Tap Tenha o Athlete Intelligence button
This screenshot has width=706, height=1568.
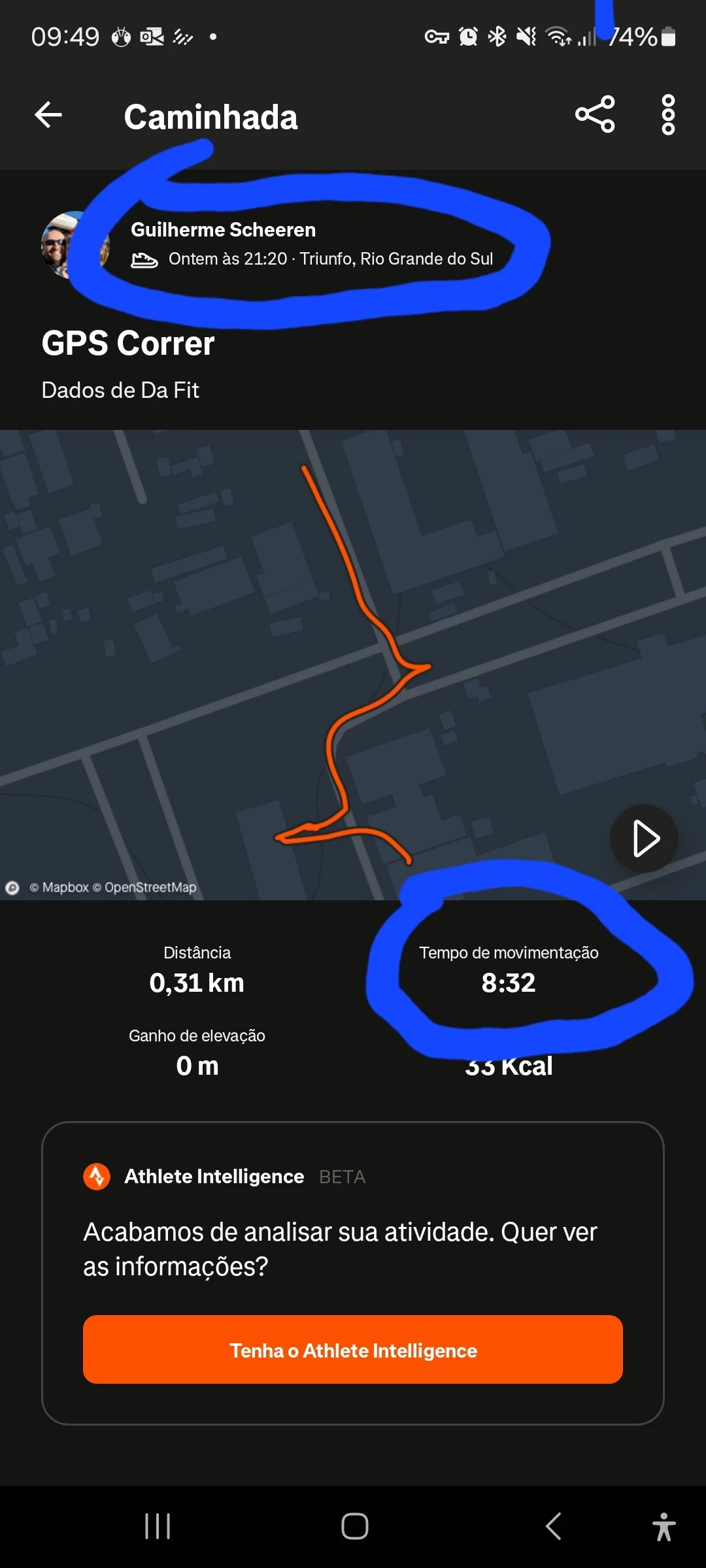tap(352, 1350)
